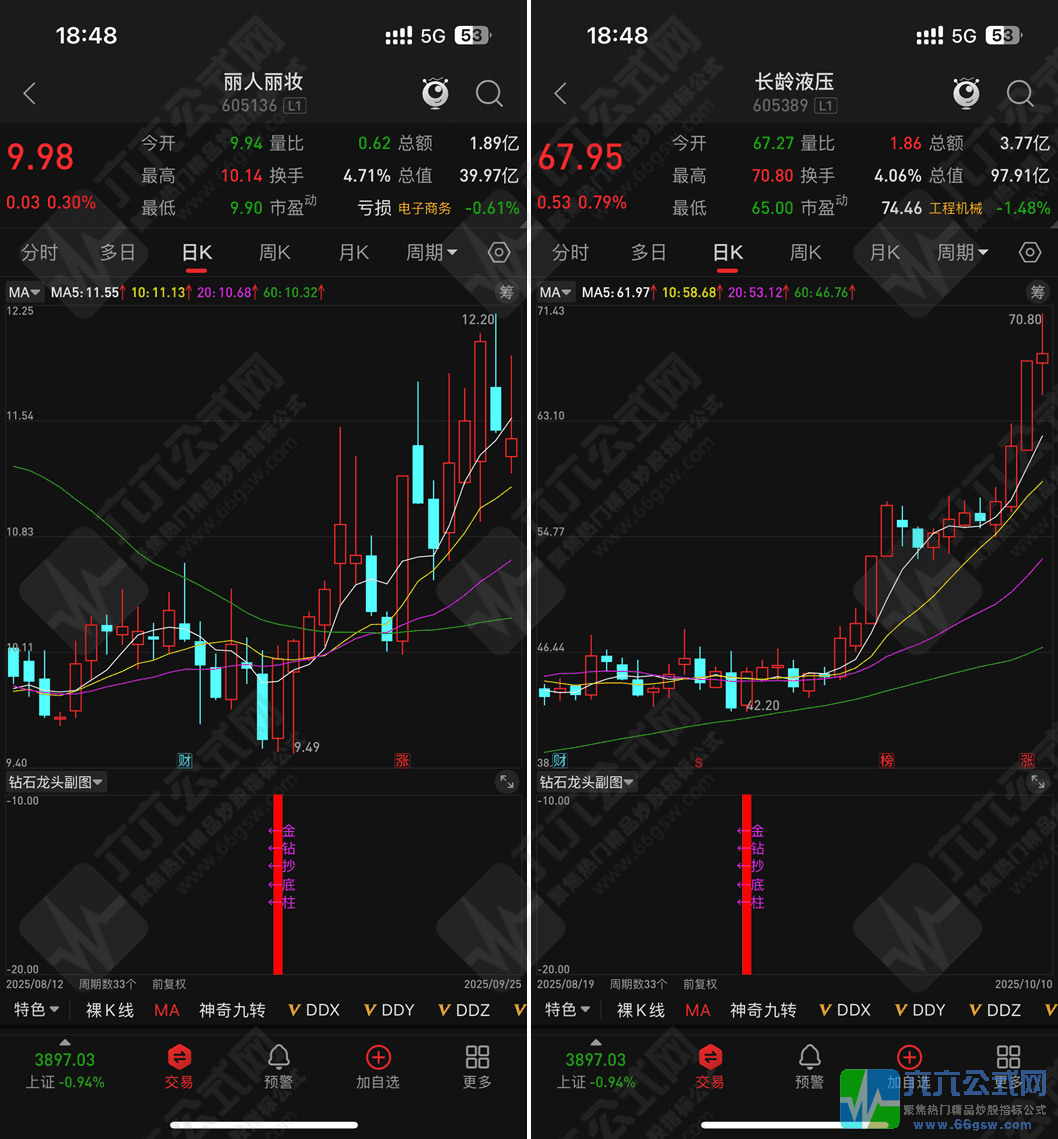This screenshot has width=1058, height=1139.
Task: Expand the 钻石龙头副图 indicator panel fullscreen
Action: click(506, 782)
